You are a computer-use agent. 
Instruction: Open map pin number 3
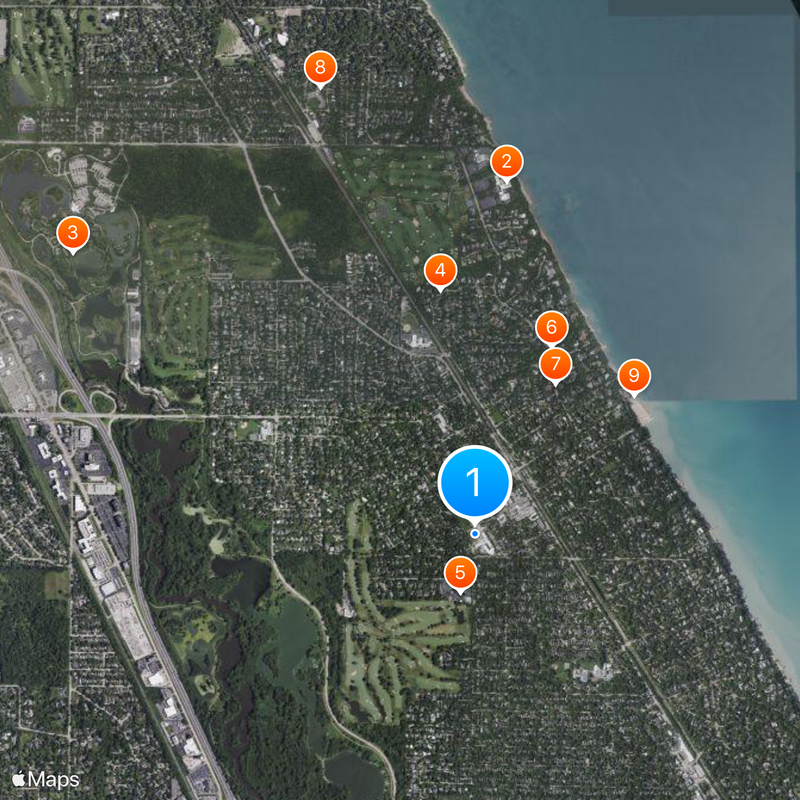(x=73, y=233)
